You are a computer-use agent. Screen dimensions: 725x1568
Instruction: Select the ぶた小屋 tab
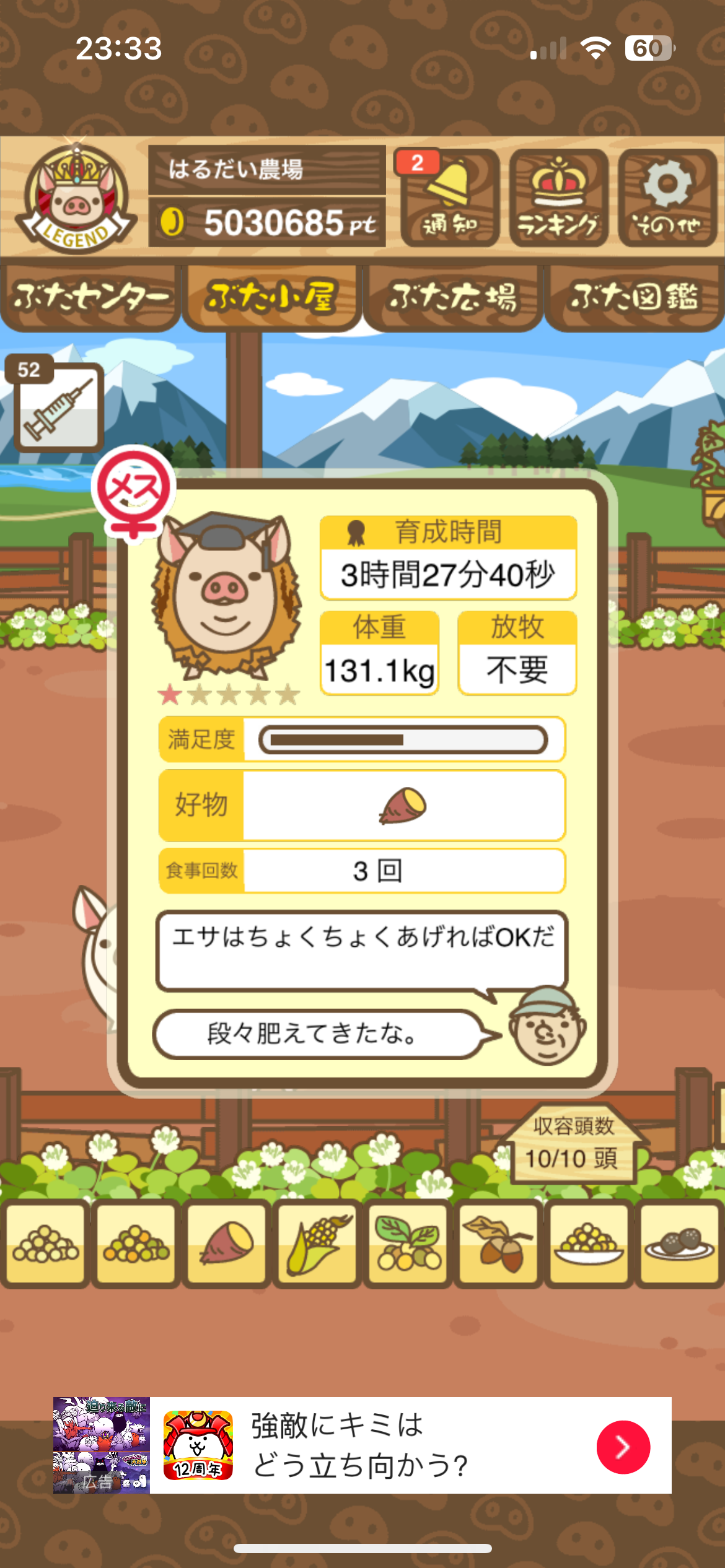click(271, 297)
